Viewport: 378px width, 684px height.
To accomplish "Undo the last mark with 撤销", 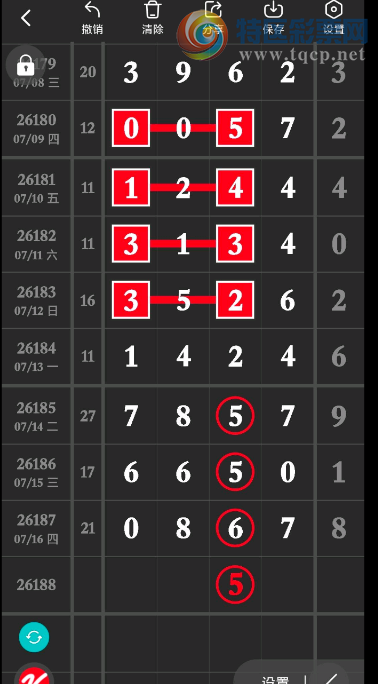I will point(92,18).
